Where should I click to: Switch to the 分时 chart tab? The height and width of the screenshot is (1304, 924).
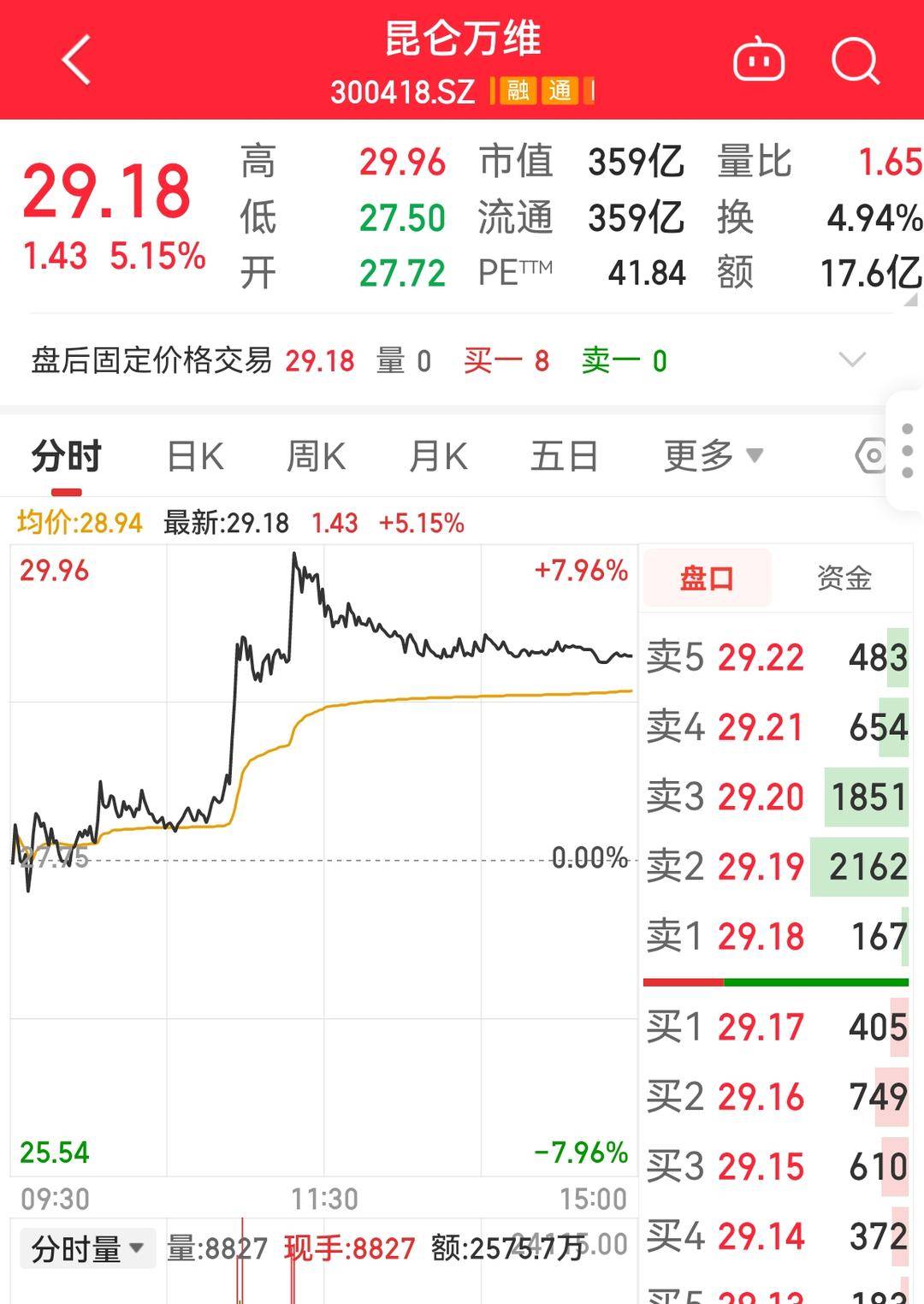coord(66,456)
